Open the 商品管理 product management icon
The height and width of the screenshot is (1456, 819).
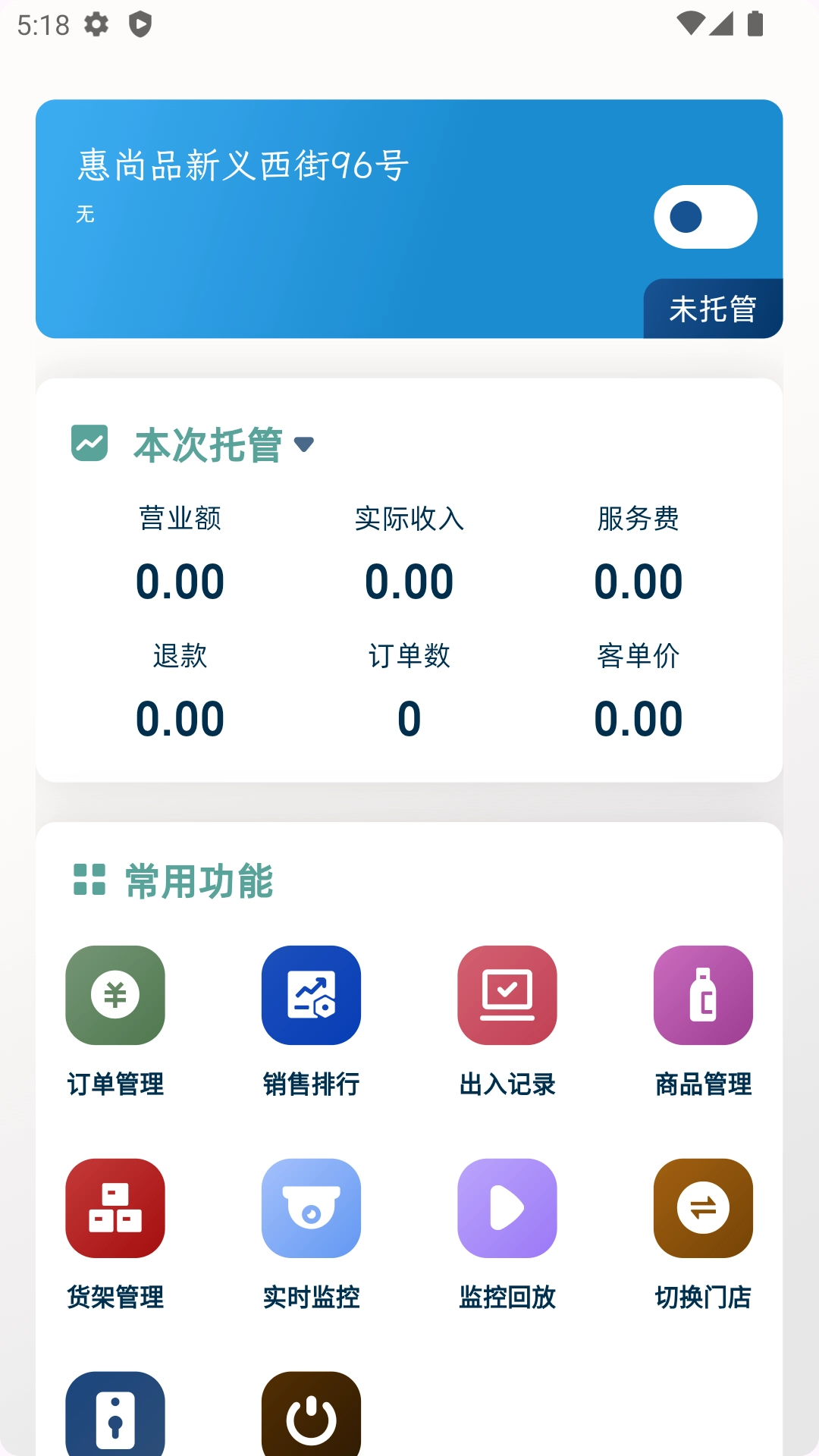(x=703, y=995)
